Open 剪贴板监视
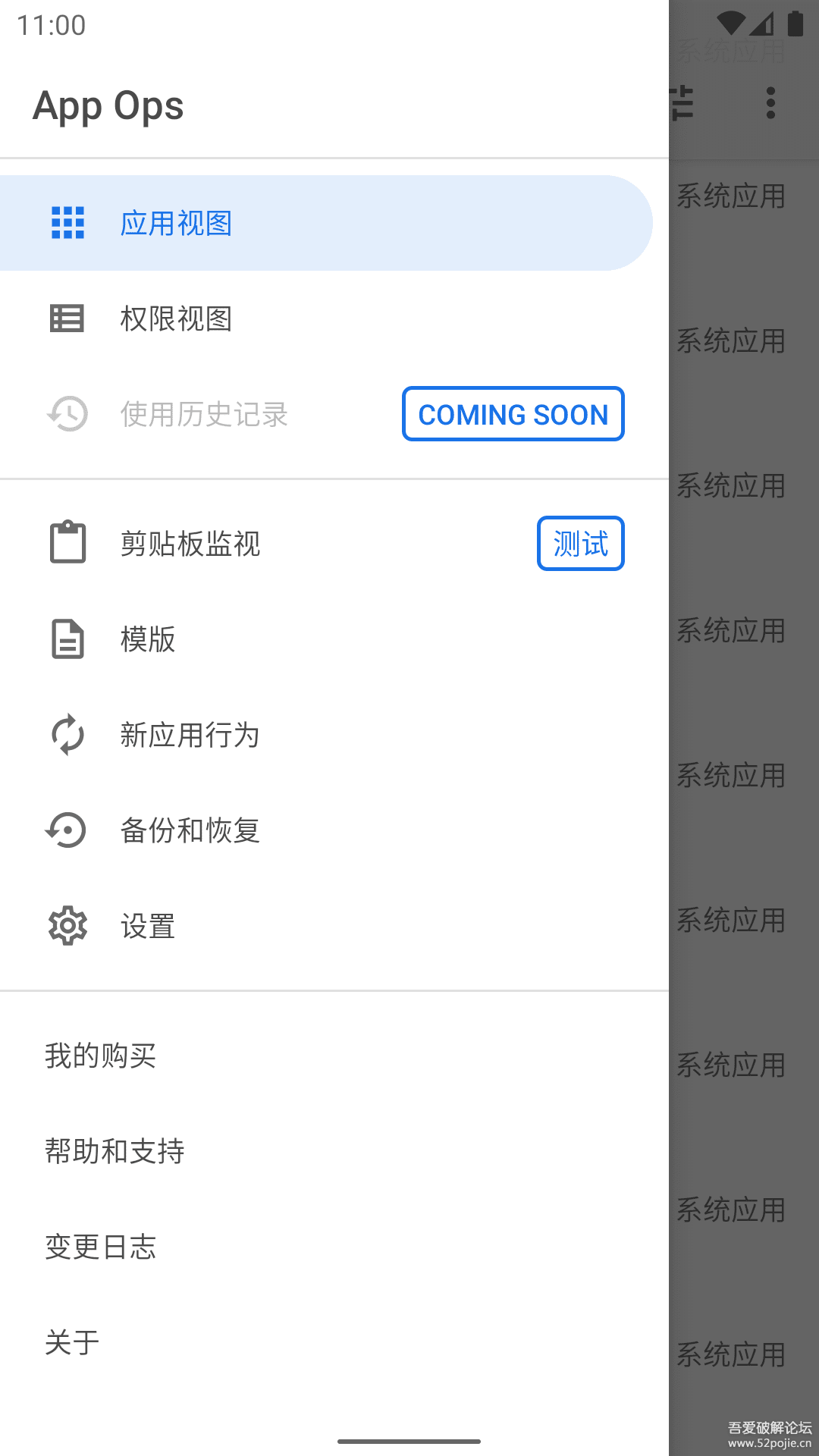This screenshot has width=819, height=1456. 190,544
